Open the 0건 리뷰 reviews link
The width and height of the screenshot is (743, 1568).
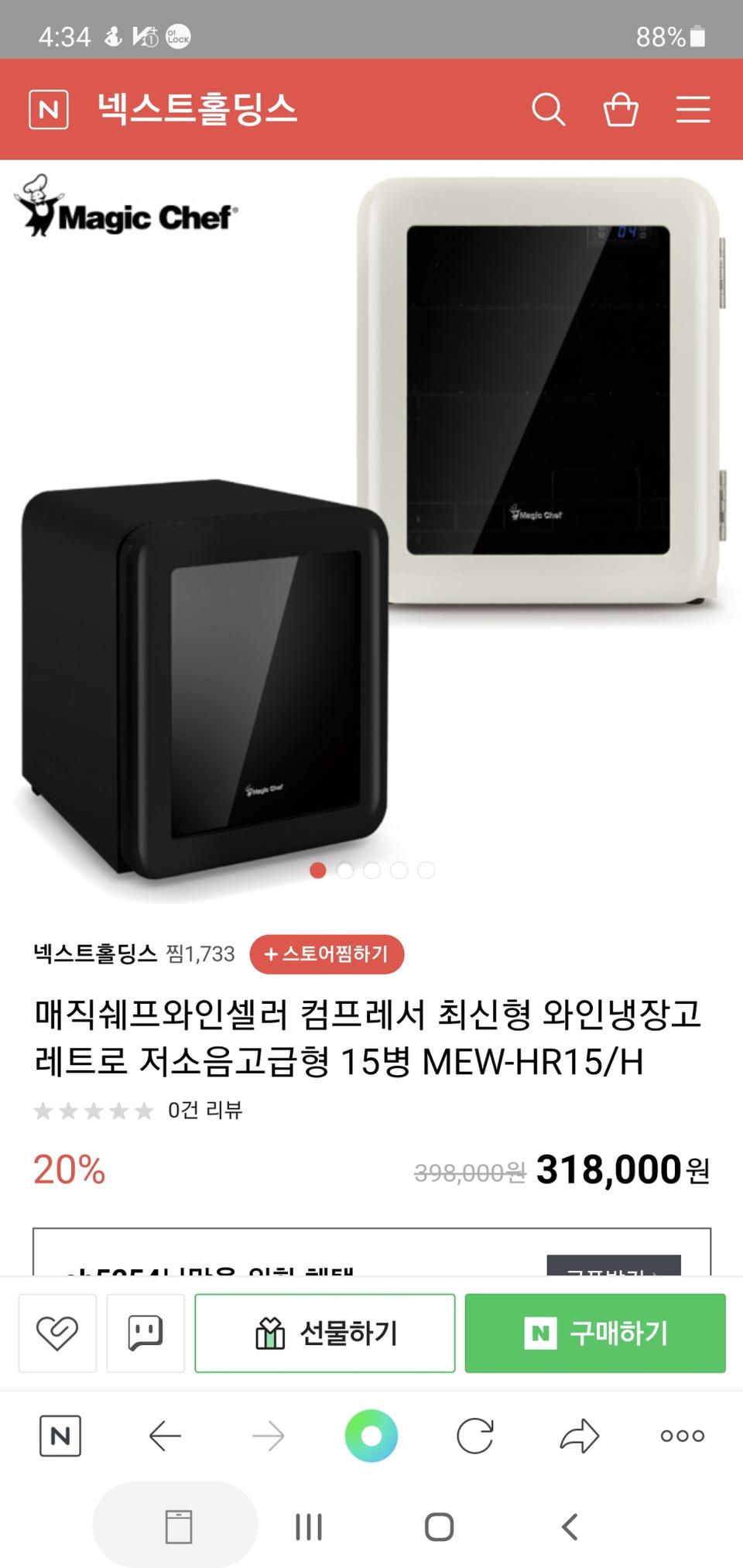click(204, 1110)
